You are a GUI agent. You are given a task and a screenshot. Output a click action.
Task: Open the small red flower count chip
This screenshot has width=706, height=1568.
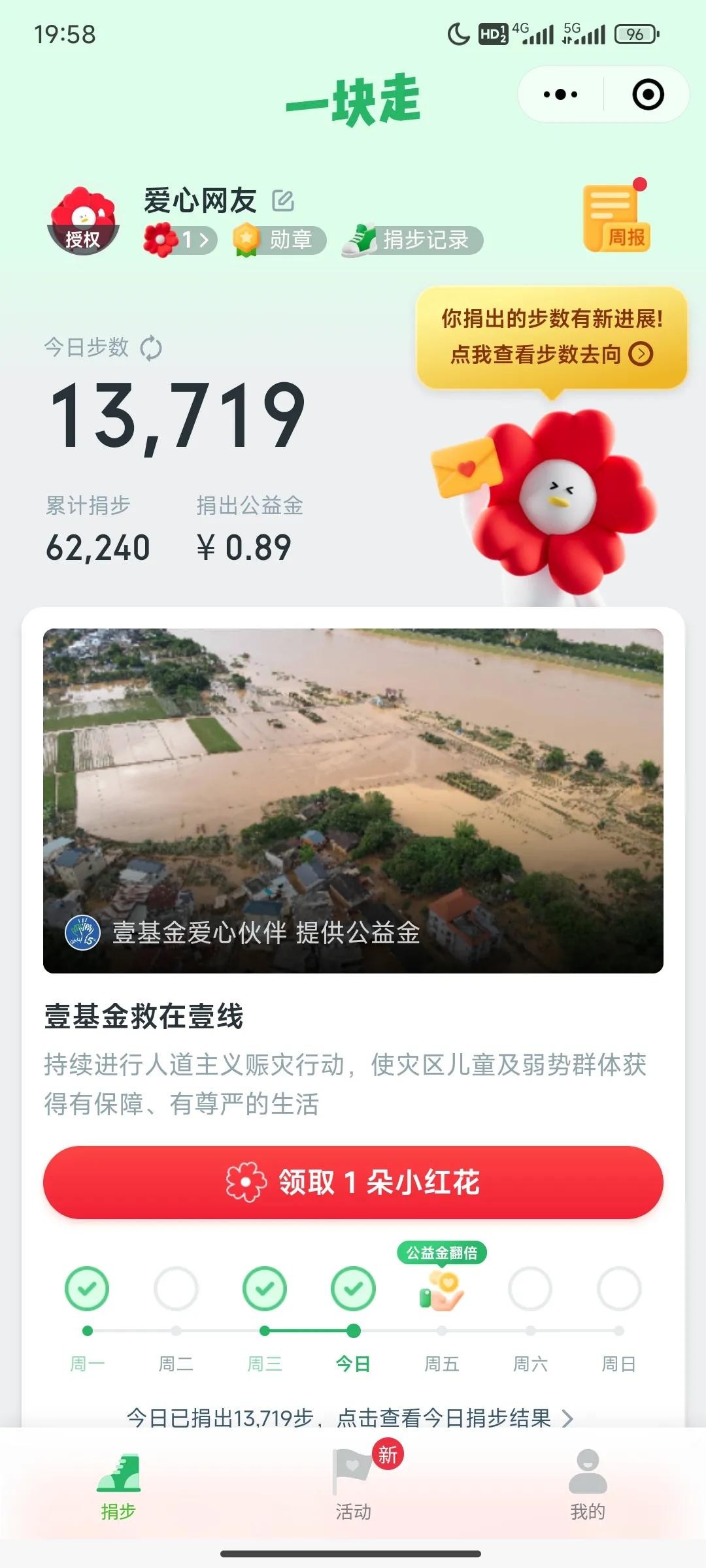pyautogui.click(x=180, y=240)
